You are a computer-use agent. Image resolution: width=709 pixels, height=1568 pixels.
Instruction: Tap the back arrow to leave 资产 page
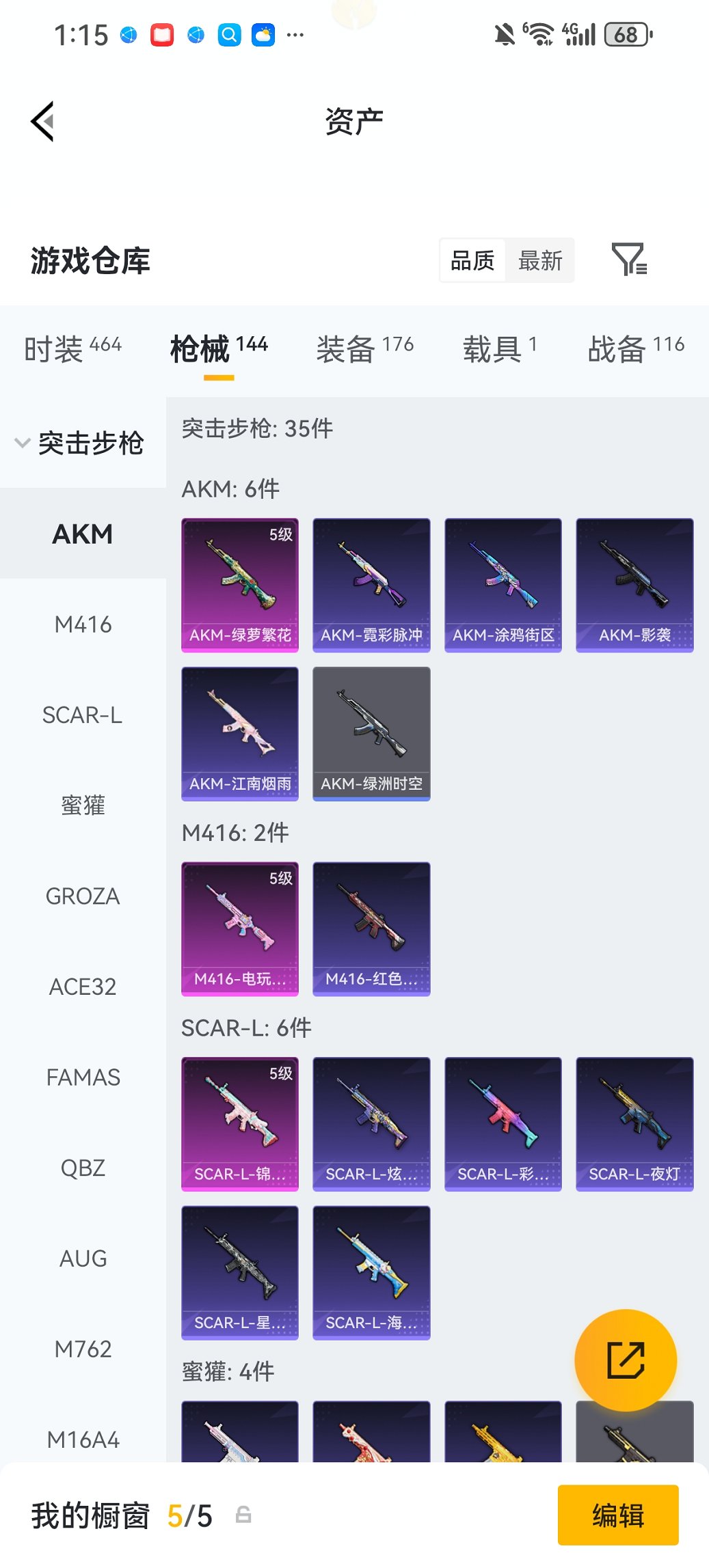[x=42, y=120]
